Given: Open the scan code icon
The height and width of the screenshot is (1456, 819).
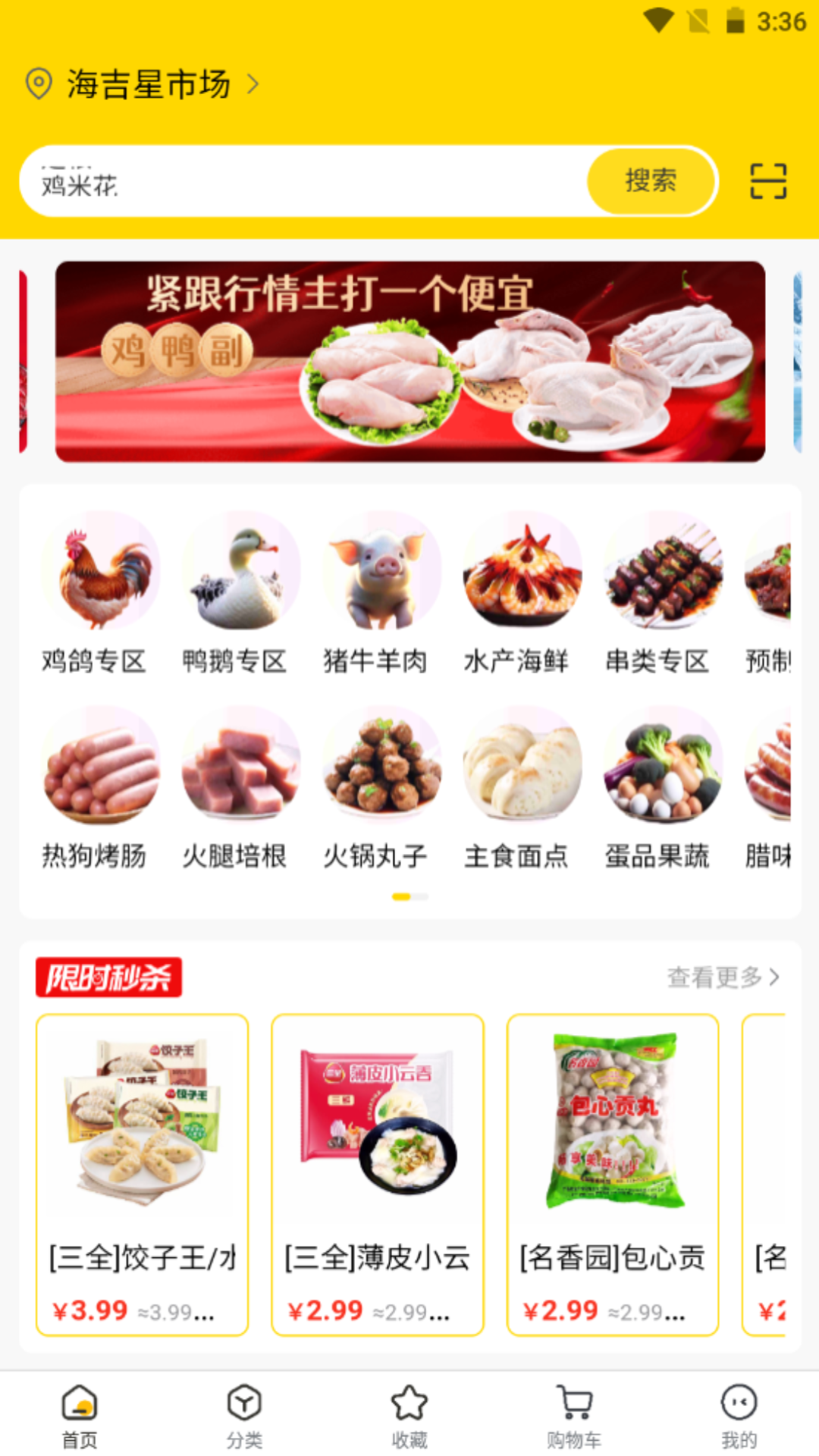Looking at the screenshot, I should coord(767,181).
